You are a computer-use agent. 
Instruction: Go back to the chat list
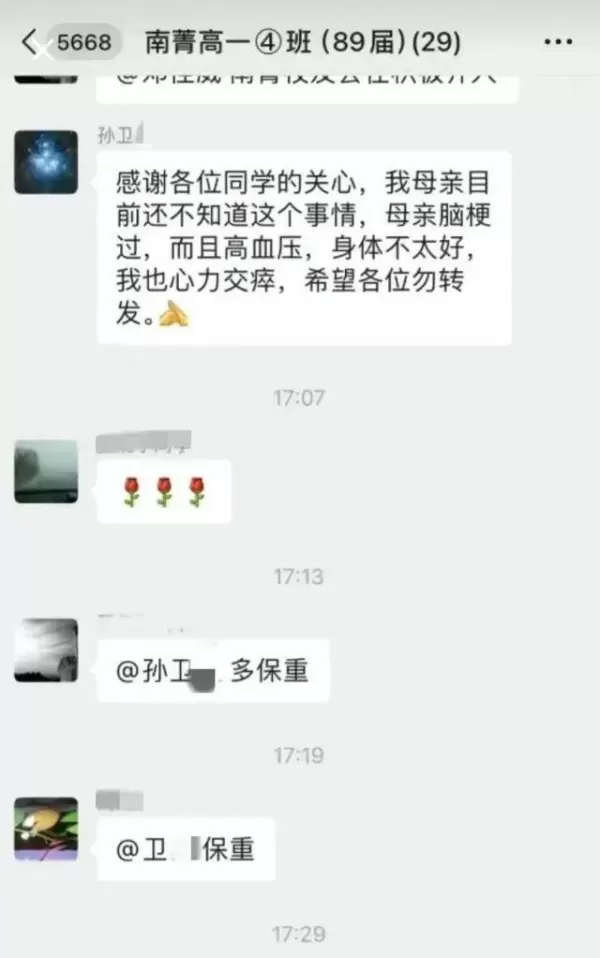coord(30,43)
